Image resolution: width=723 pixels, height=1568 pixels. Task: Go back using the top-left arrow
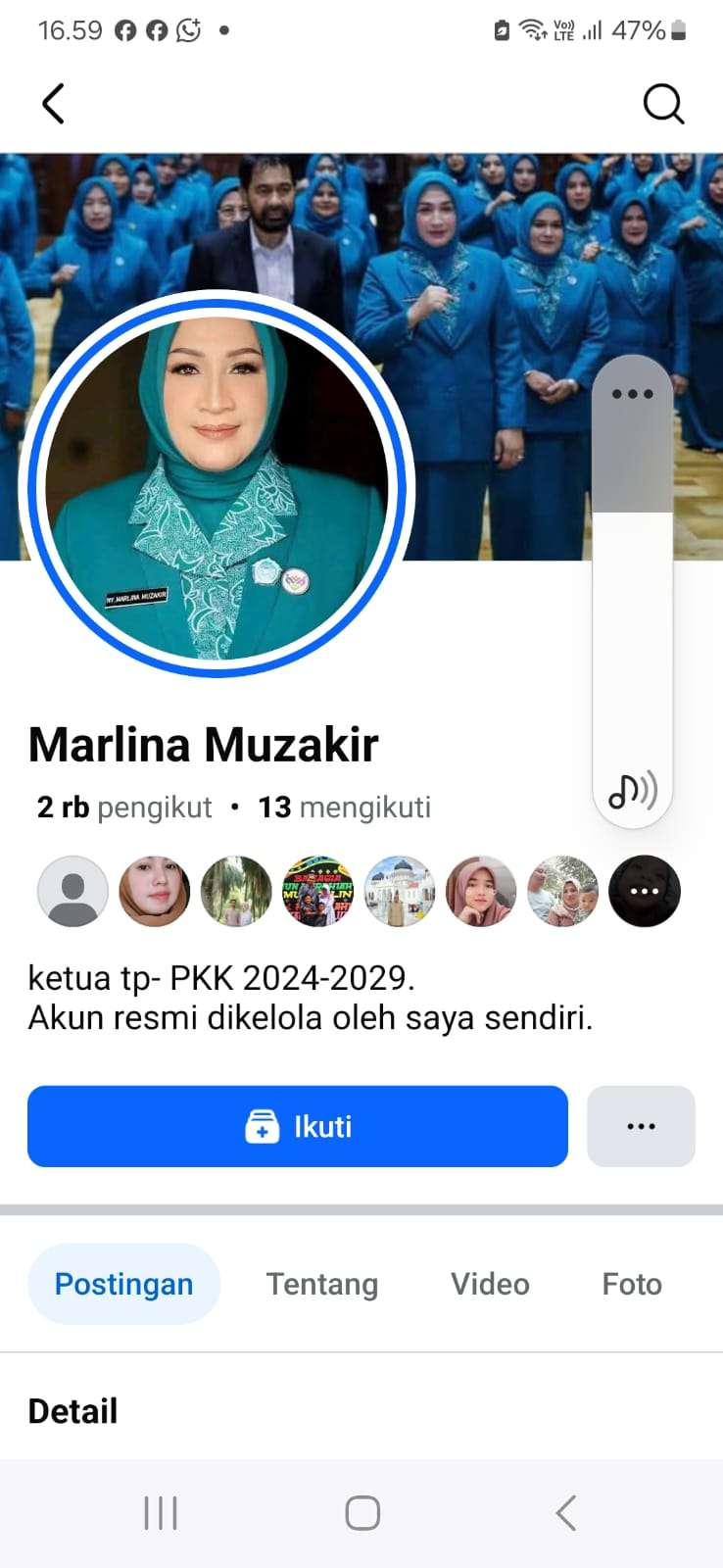pyautogui.click(x=54, y=104)
